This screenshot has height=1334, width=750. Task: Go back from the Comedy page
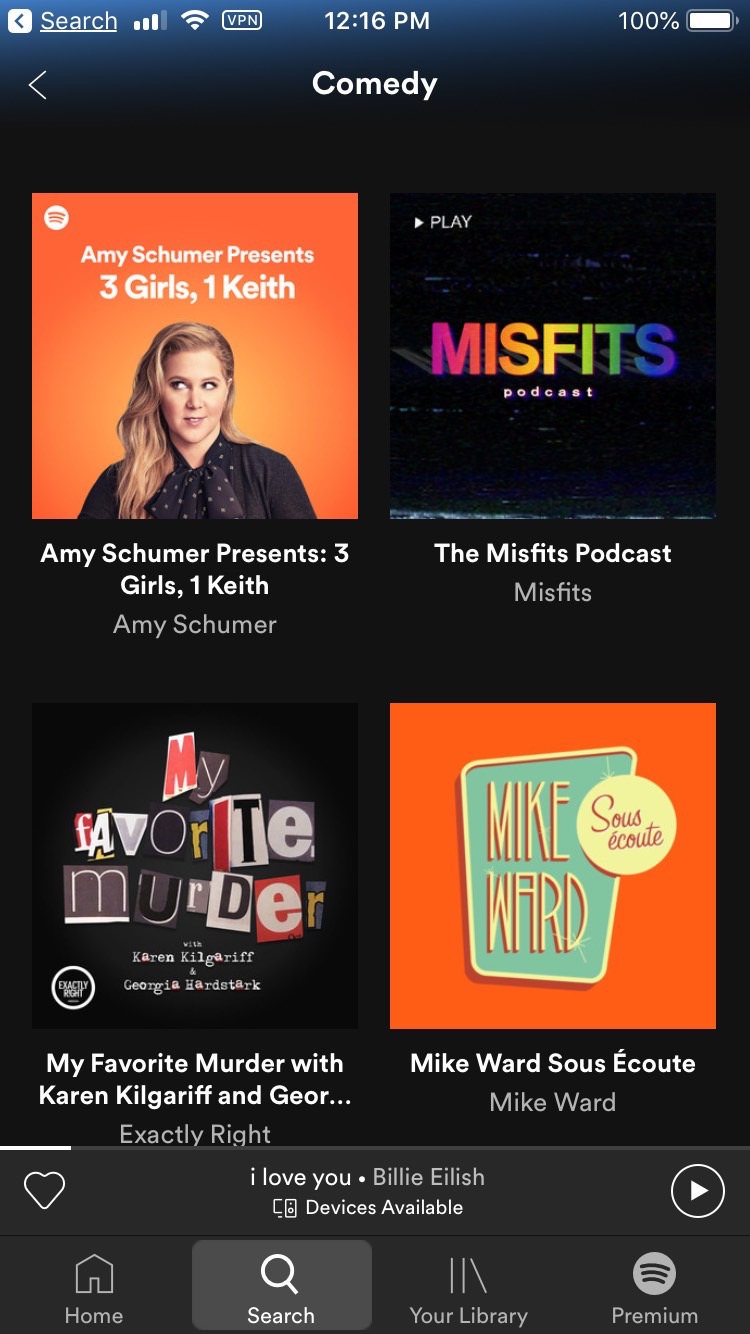pyautogui.click(x=38, y=85)
